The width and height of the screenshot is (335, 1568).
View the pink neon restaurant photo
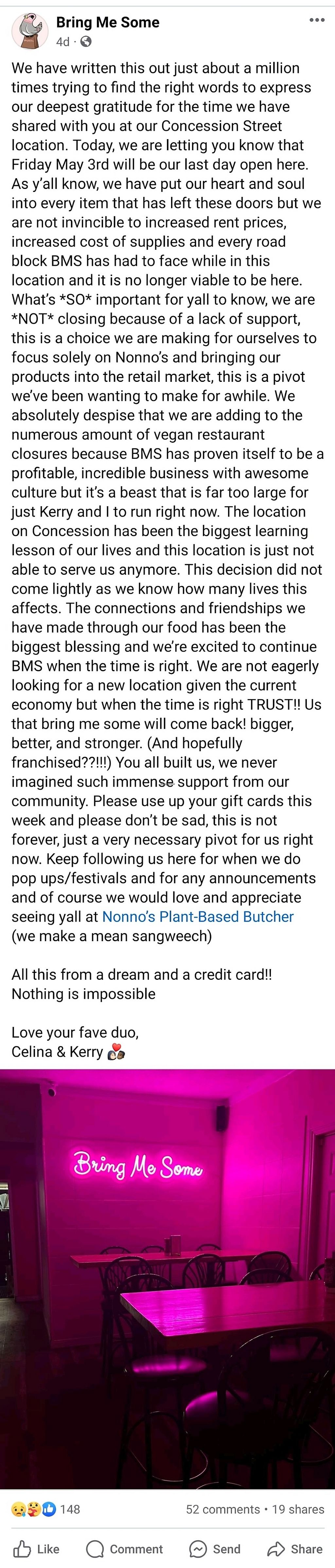(x=167, y=1278)
